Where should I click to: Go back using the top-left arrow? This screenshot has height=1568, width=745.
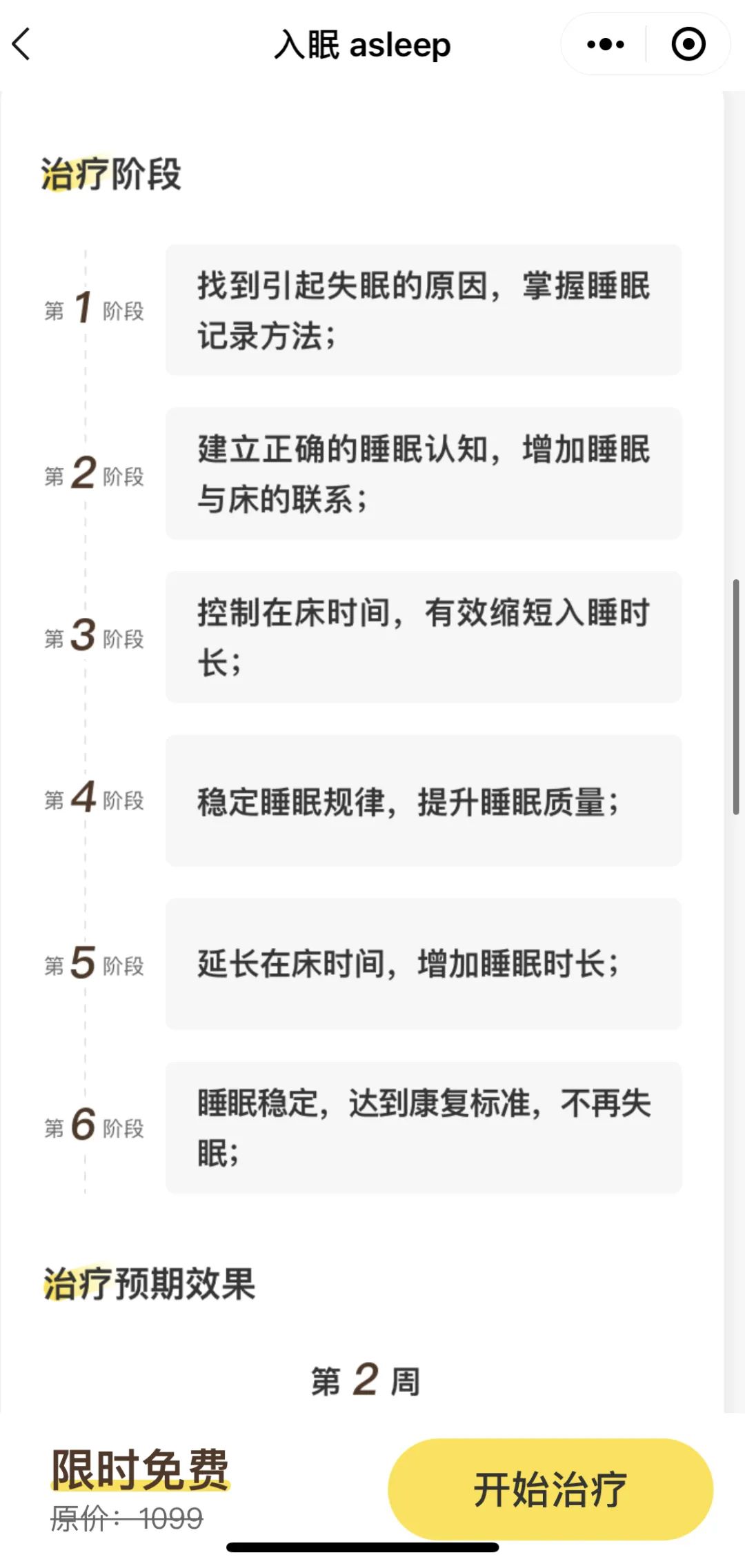pyautogui.click(x=22, y=44)
